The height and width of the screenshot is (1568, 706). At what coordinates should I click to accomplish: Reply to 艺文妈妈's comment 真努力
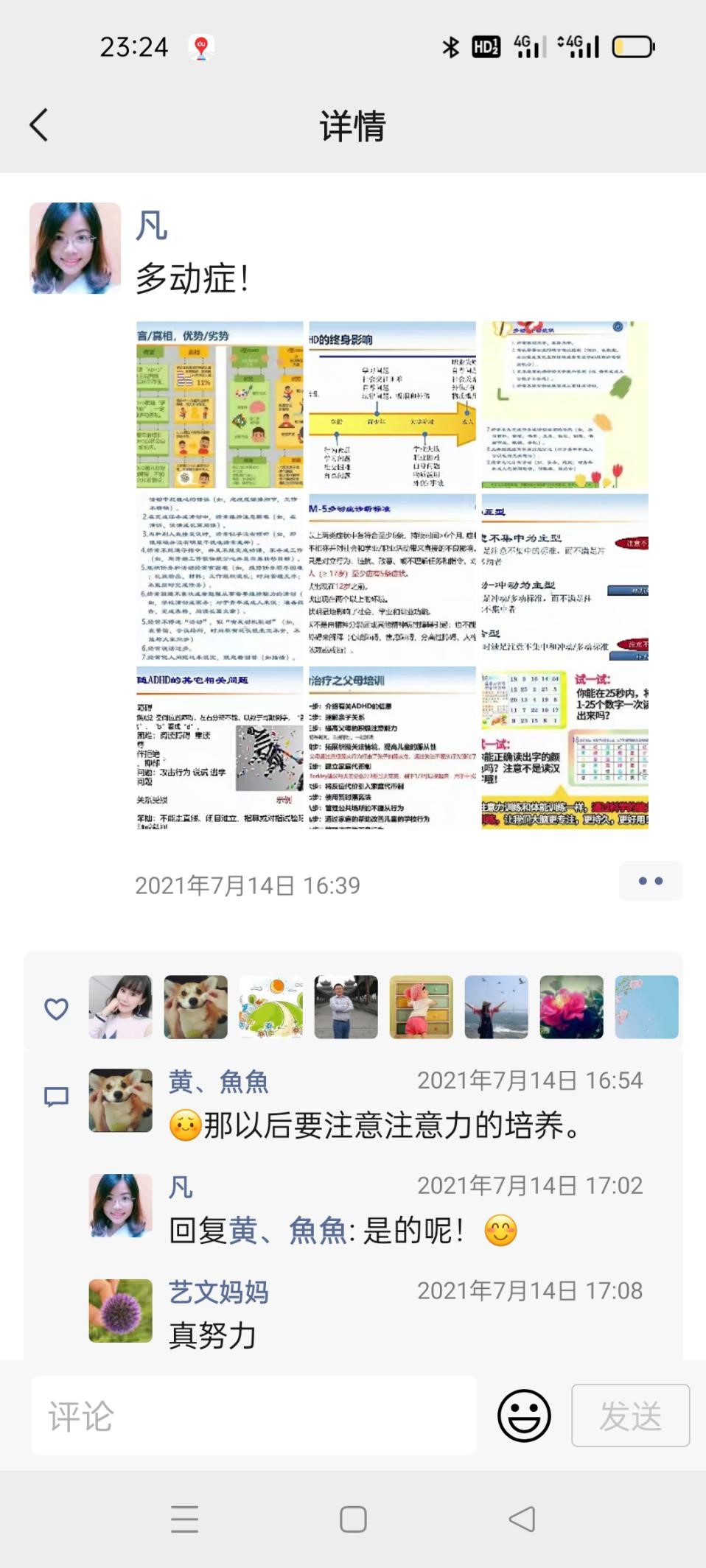pyautogui.click(x=212, y=1335)
